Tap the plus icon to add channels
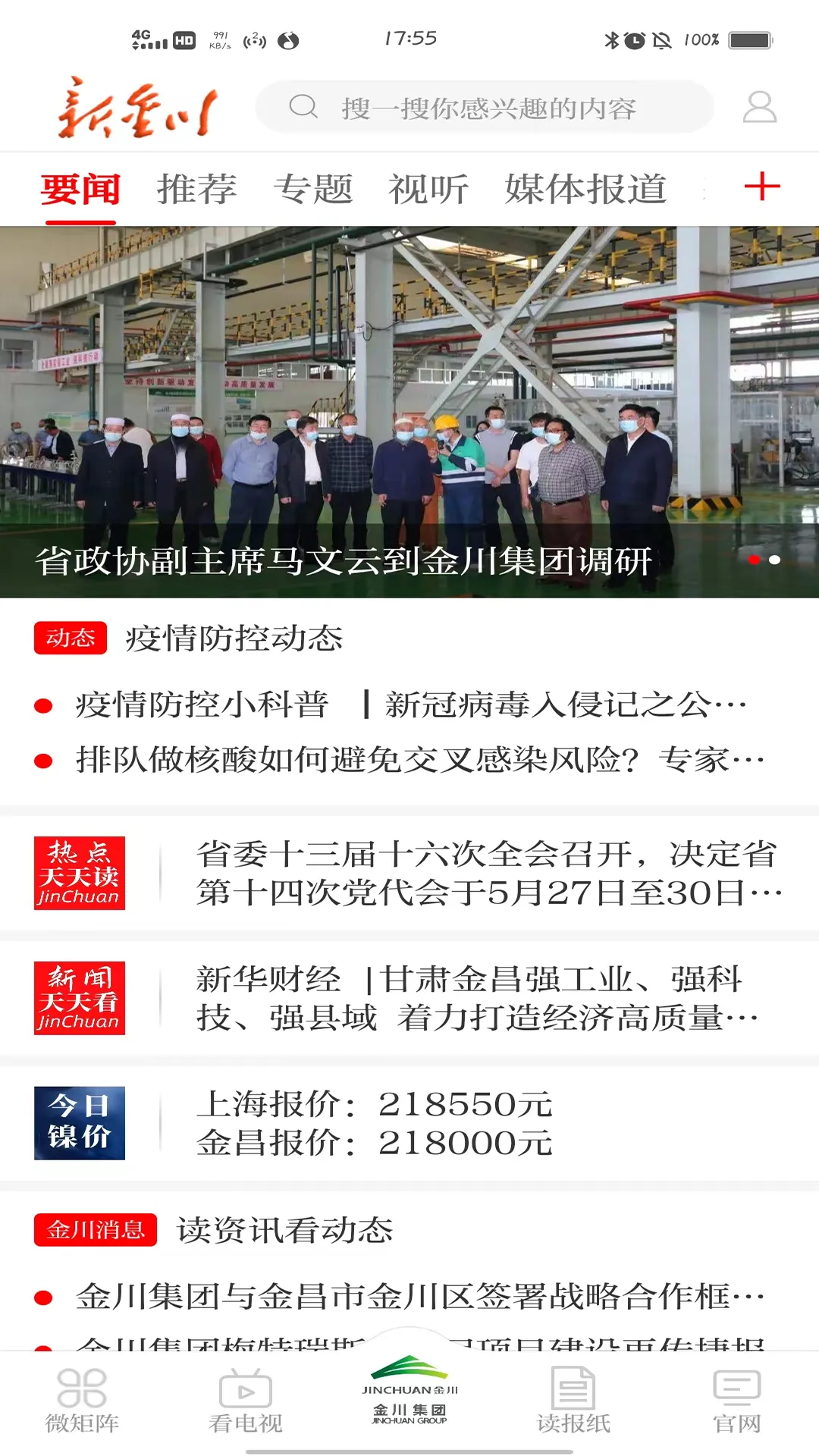This screenshot has height=1456, width=819. pyautogui.click(x=763, y=189)
